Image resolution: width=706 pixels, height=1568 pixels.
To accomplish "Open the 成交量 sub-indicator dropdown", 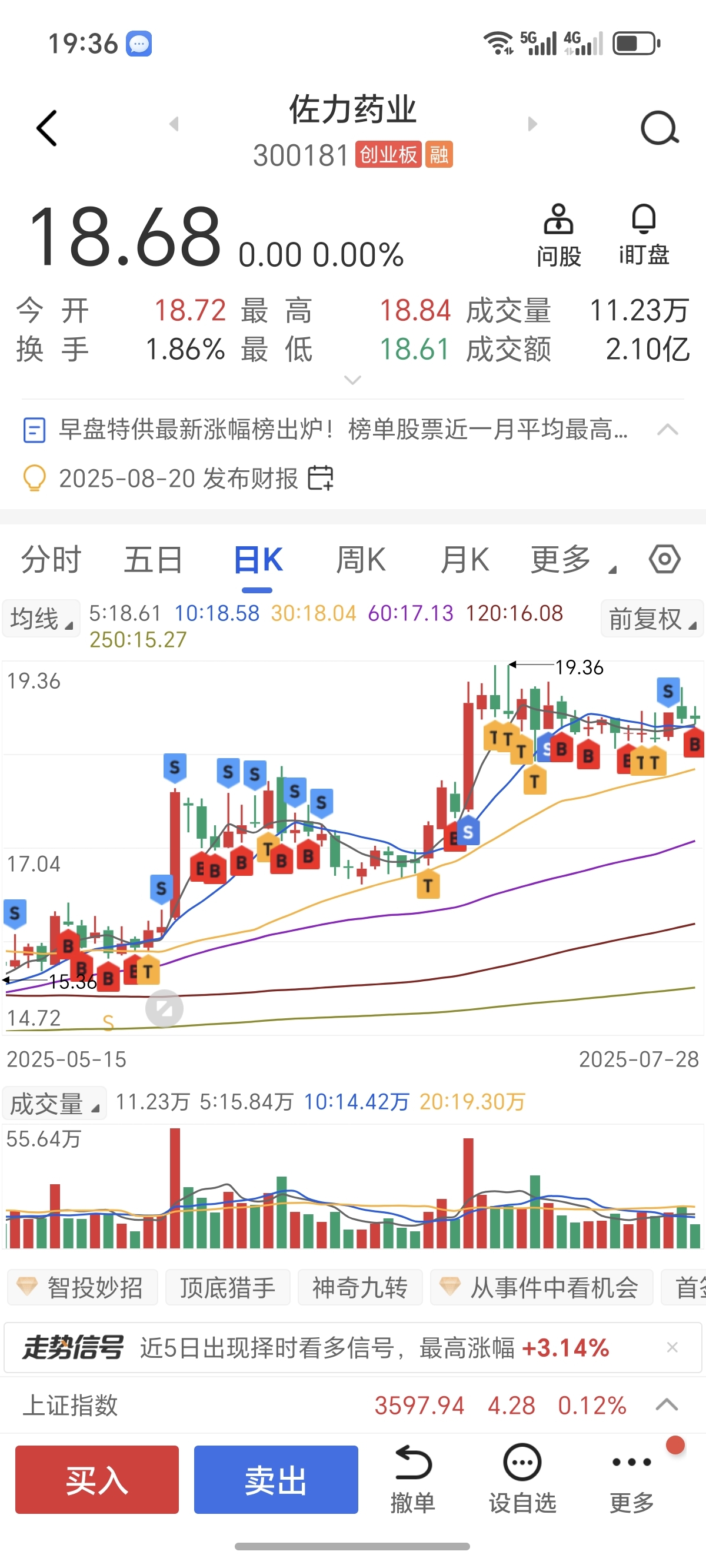I will (54, 1104).
